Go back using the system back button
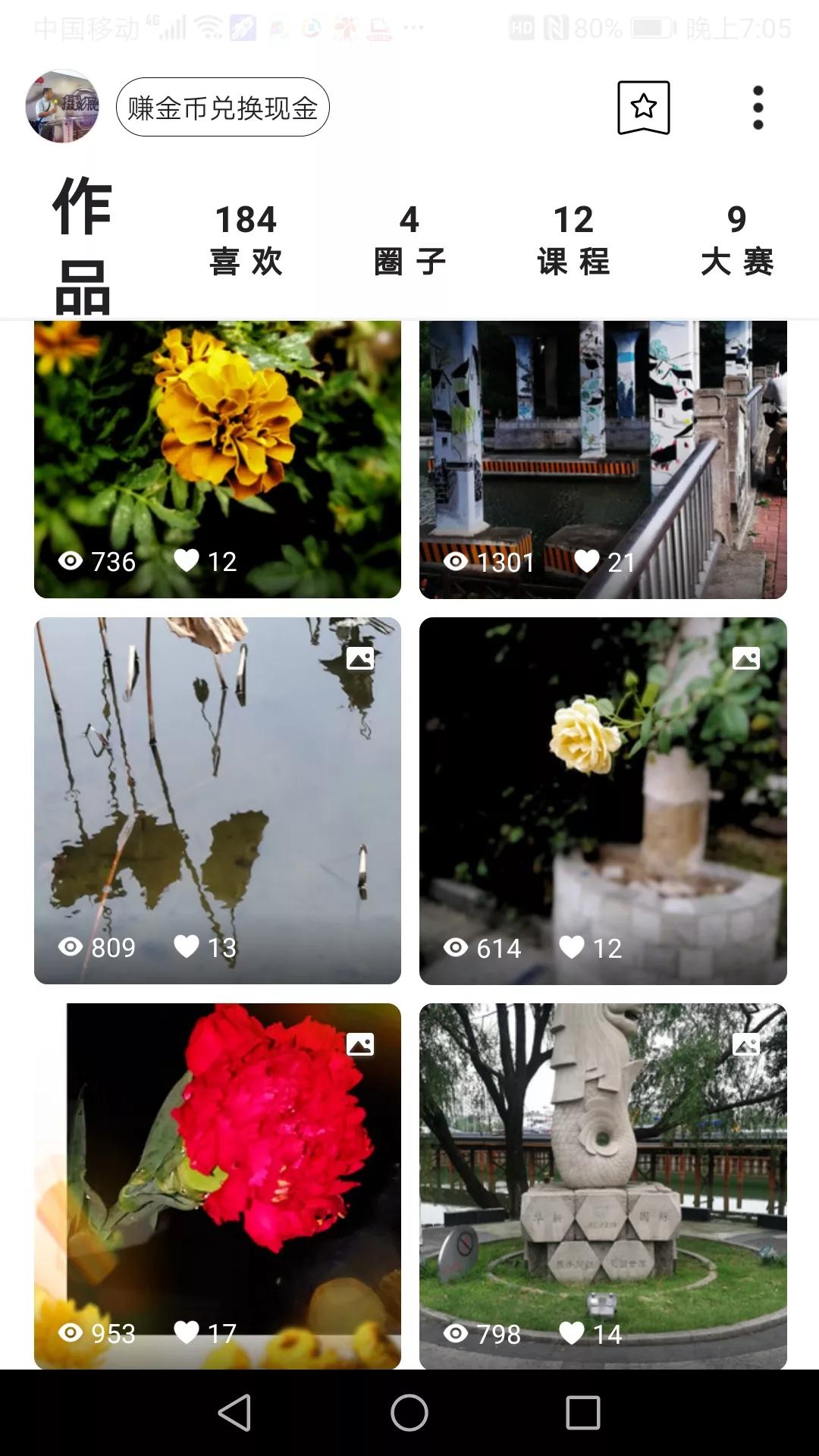 (x=234, y=1413)
